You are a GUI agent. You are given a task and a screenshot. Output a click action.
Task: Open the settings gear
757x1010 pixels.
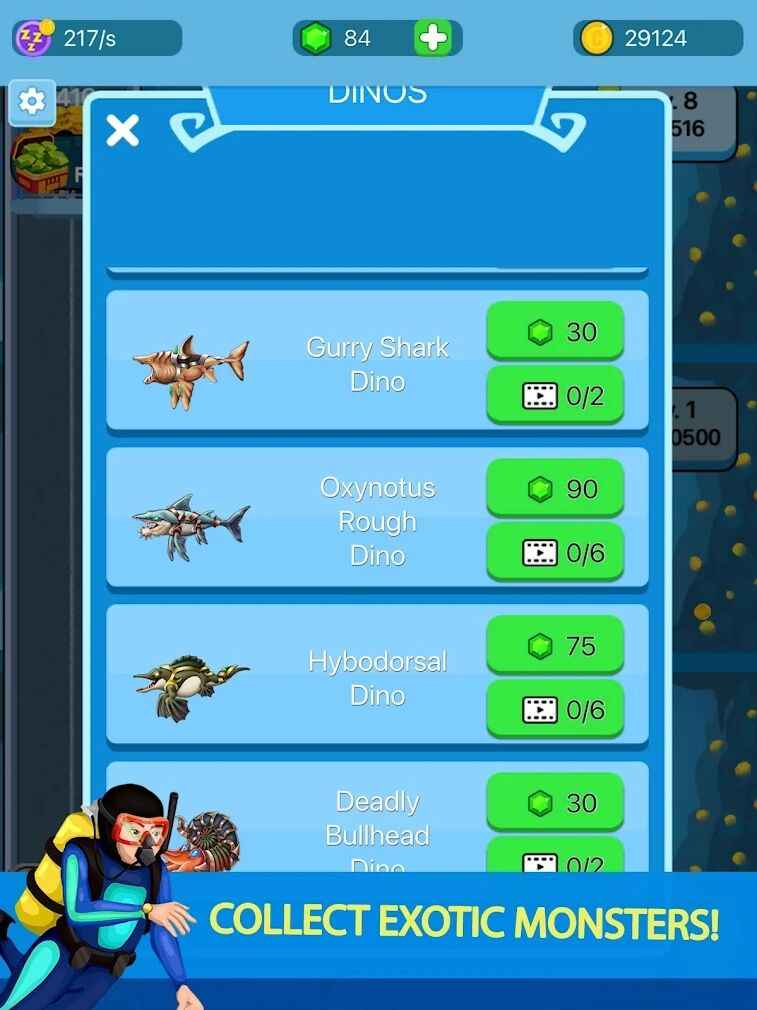pos(32,101)
